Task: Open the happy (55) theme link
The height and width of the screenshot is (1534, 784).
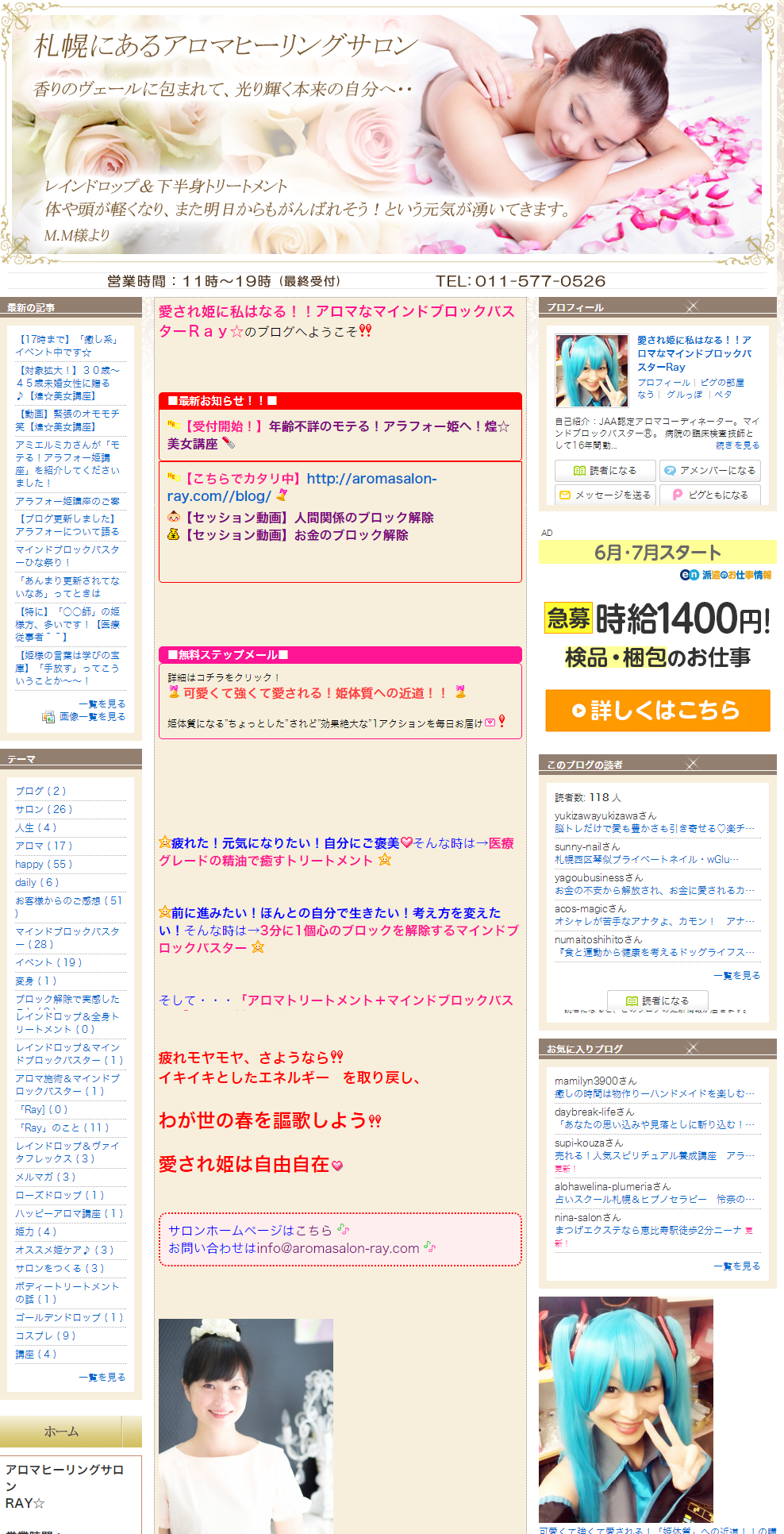Action: pyautogui.click(x=44, y=864)
